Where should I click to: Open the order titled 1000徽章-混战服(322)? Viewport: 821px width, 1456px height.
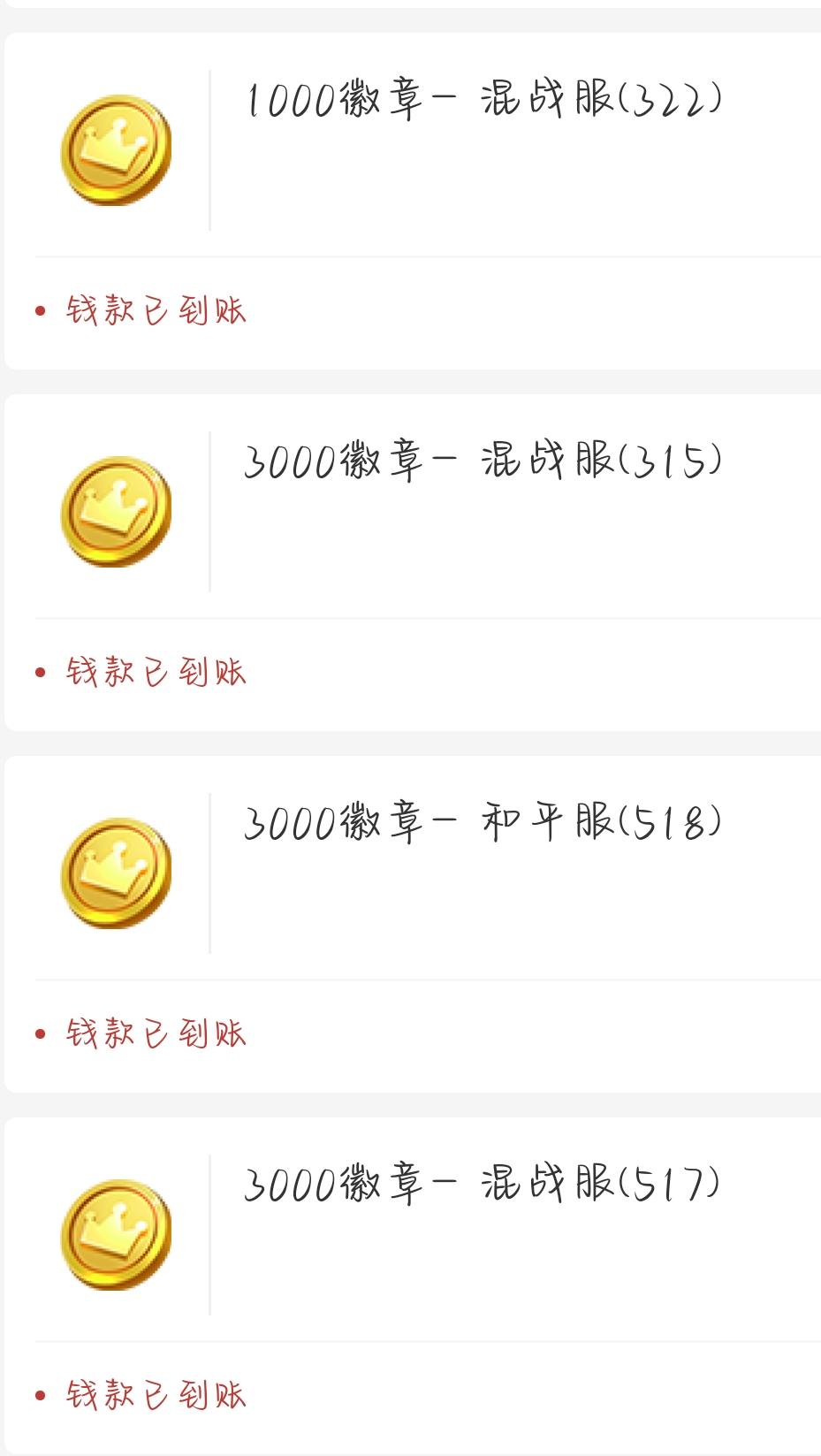(484, 100)
